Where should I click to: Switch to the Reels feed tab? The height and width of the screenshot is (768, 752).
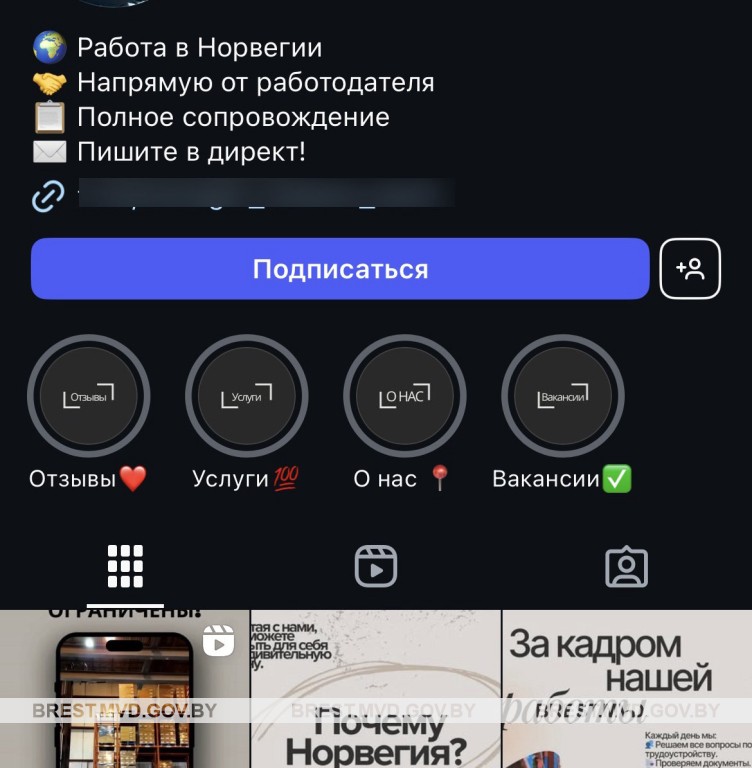375,565
